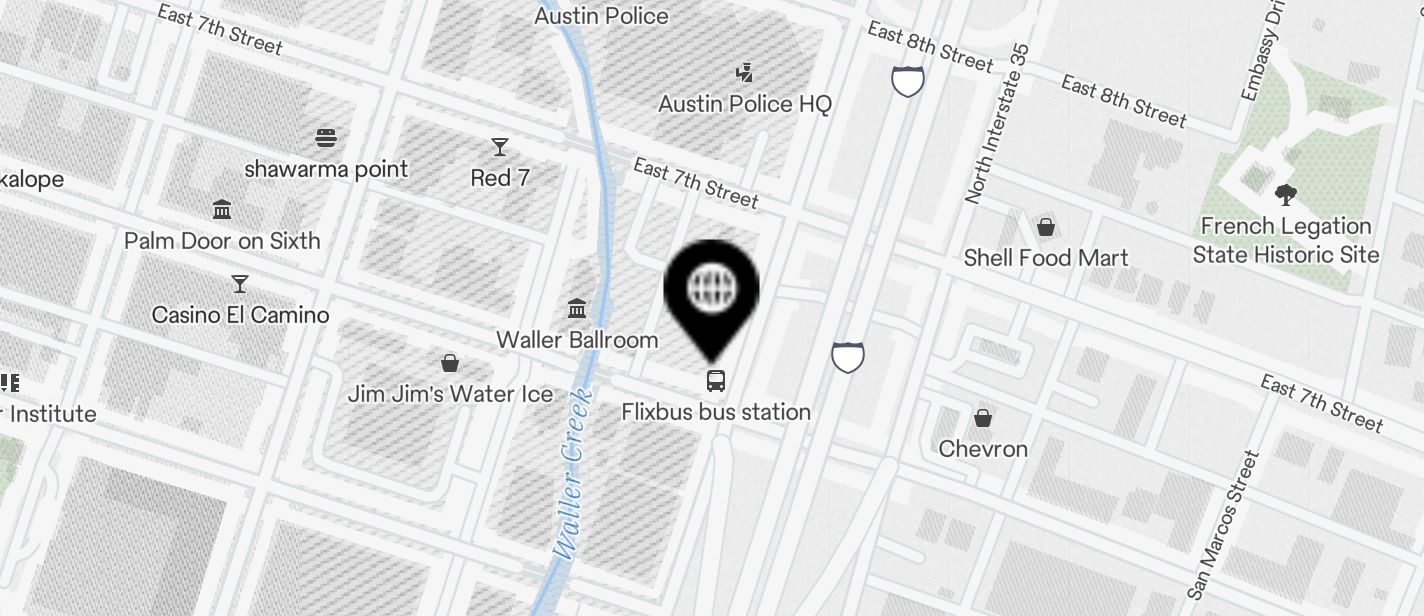Image resolution: width=1424 pixels, height=616 pixels.
Task: Tap the black globe location pin
Action: point(712,290)
